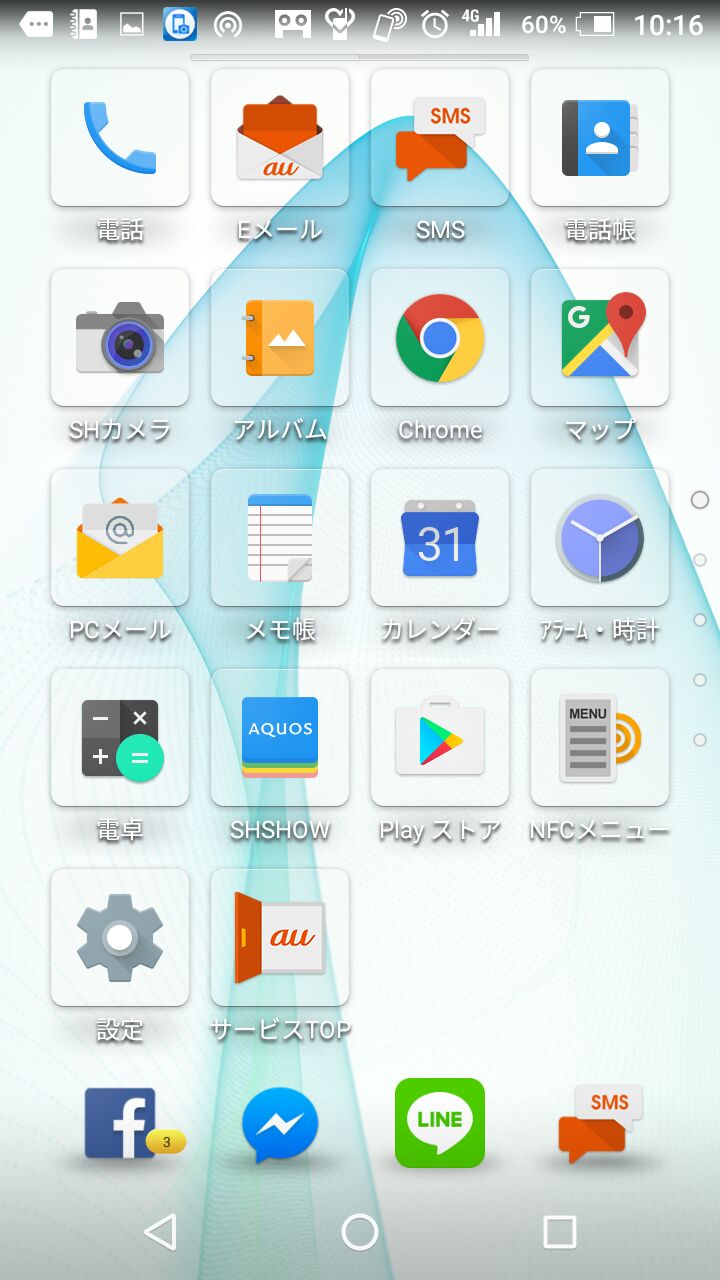Launch LINE from the dock

[x=440, y=1123]
